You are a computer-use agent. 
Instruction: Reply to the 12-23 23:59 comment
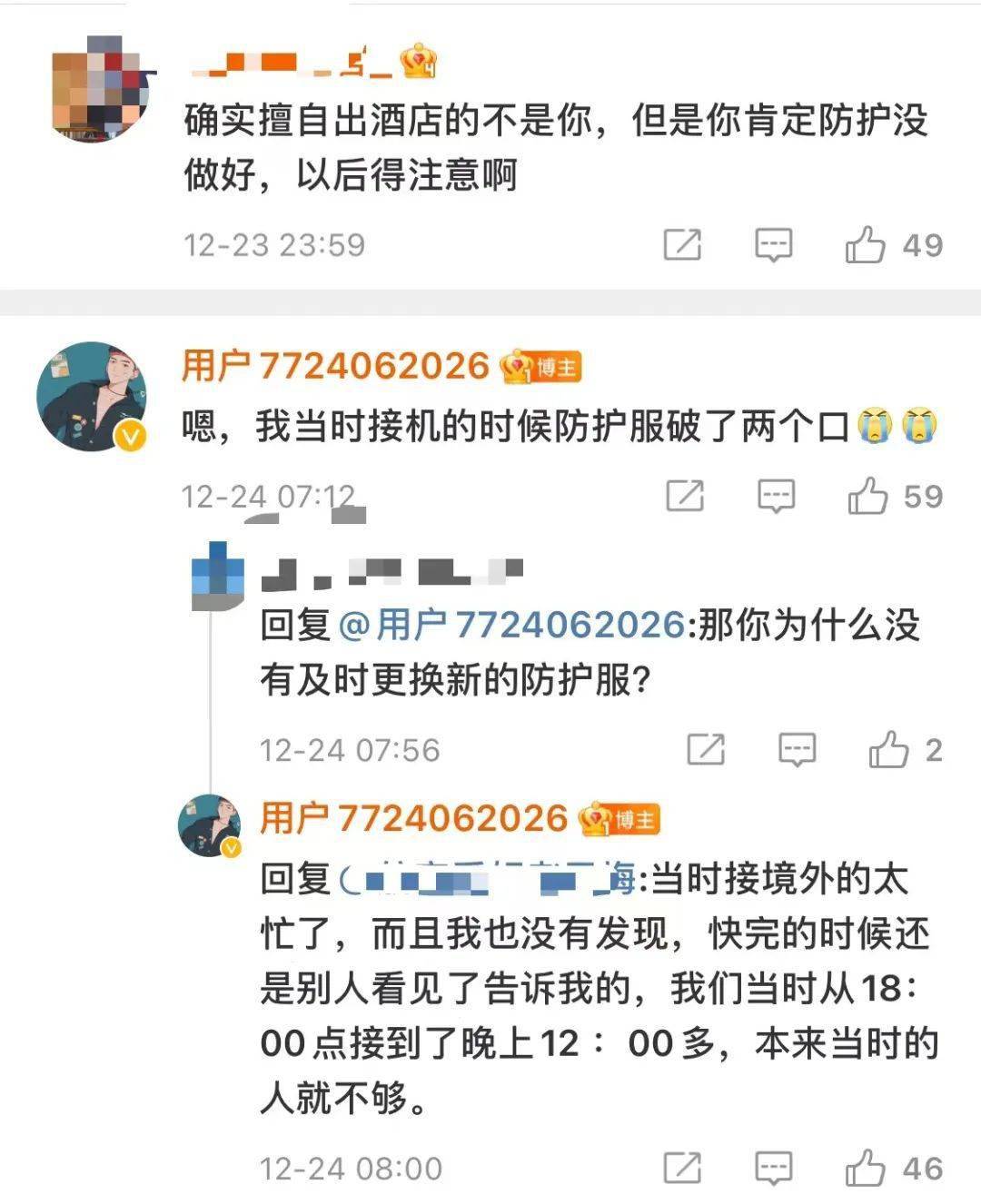[774, 245]
